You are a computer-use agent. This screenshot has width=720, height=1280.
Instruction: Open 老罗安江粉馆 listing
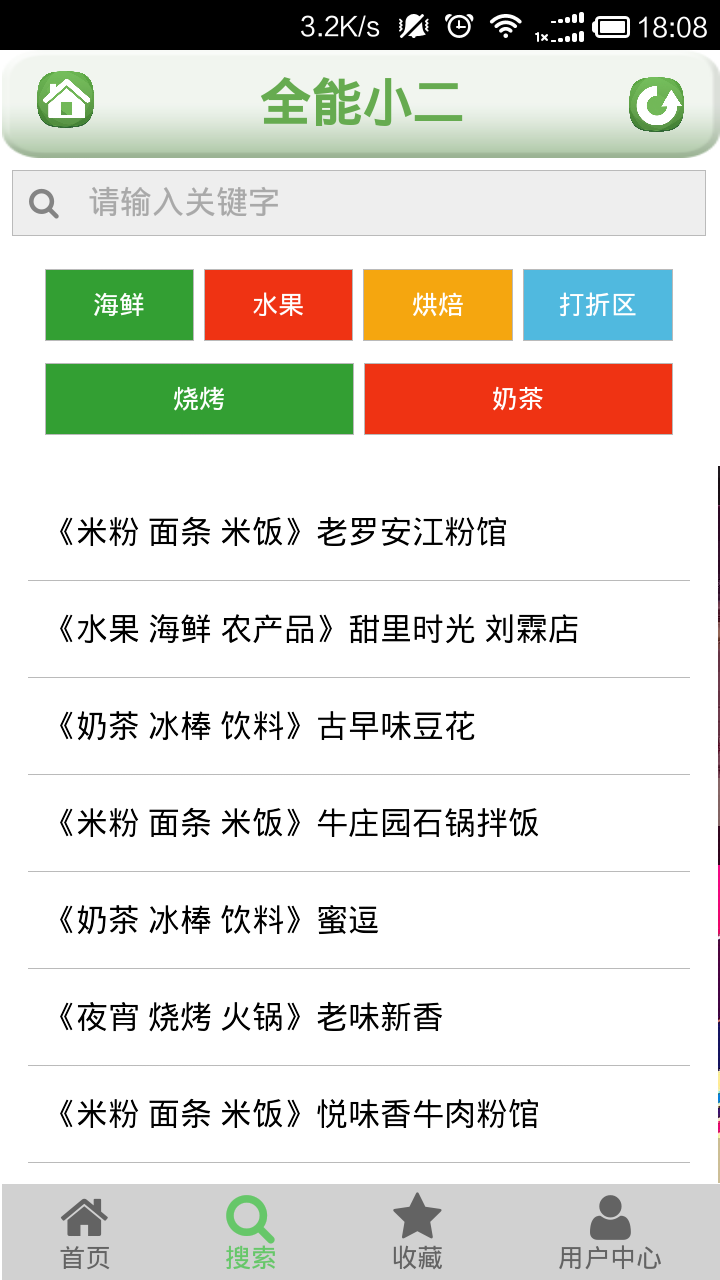point(359,532)
